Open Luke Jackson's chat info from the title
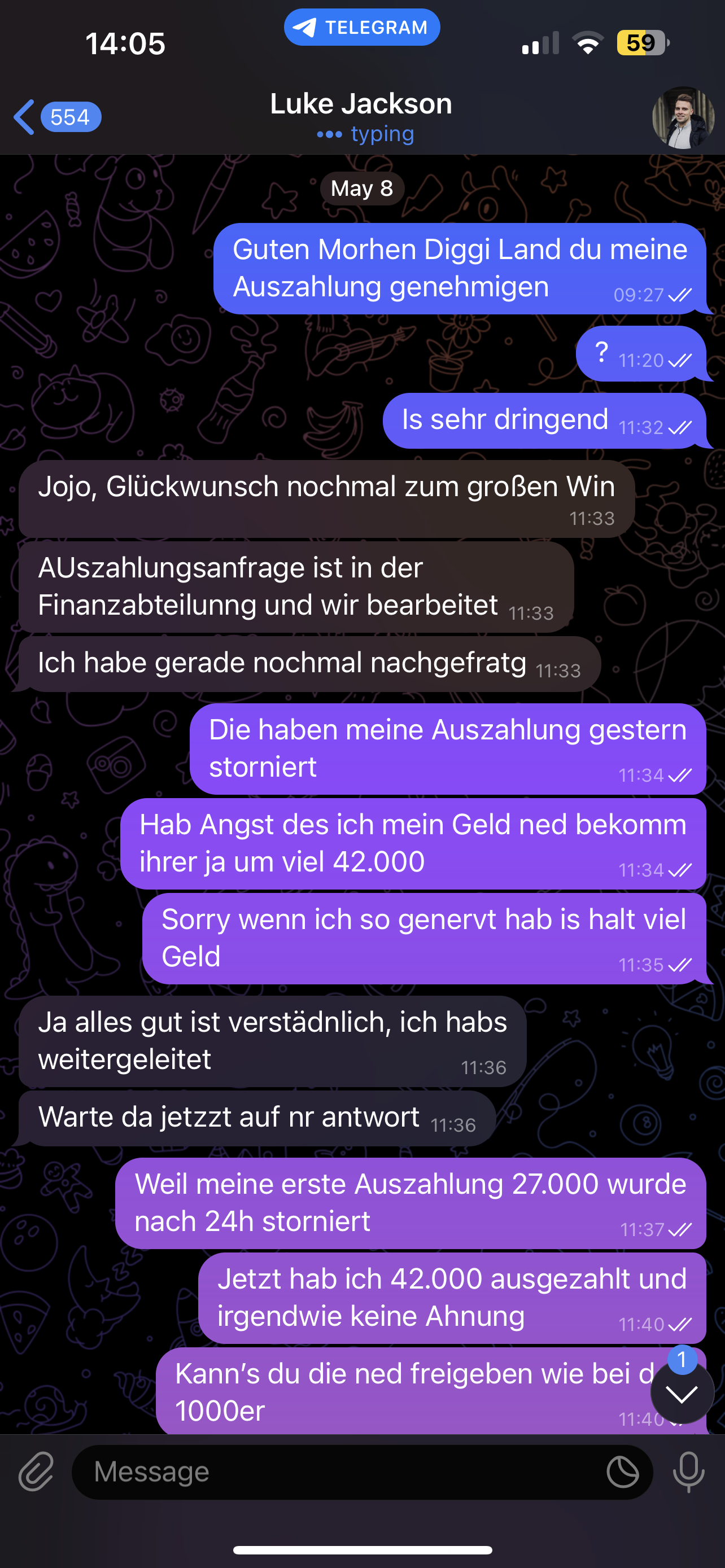 pos(361,104)
